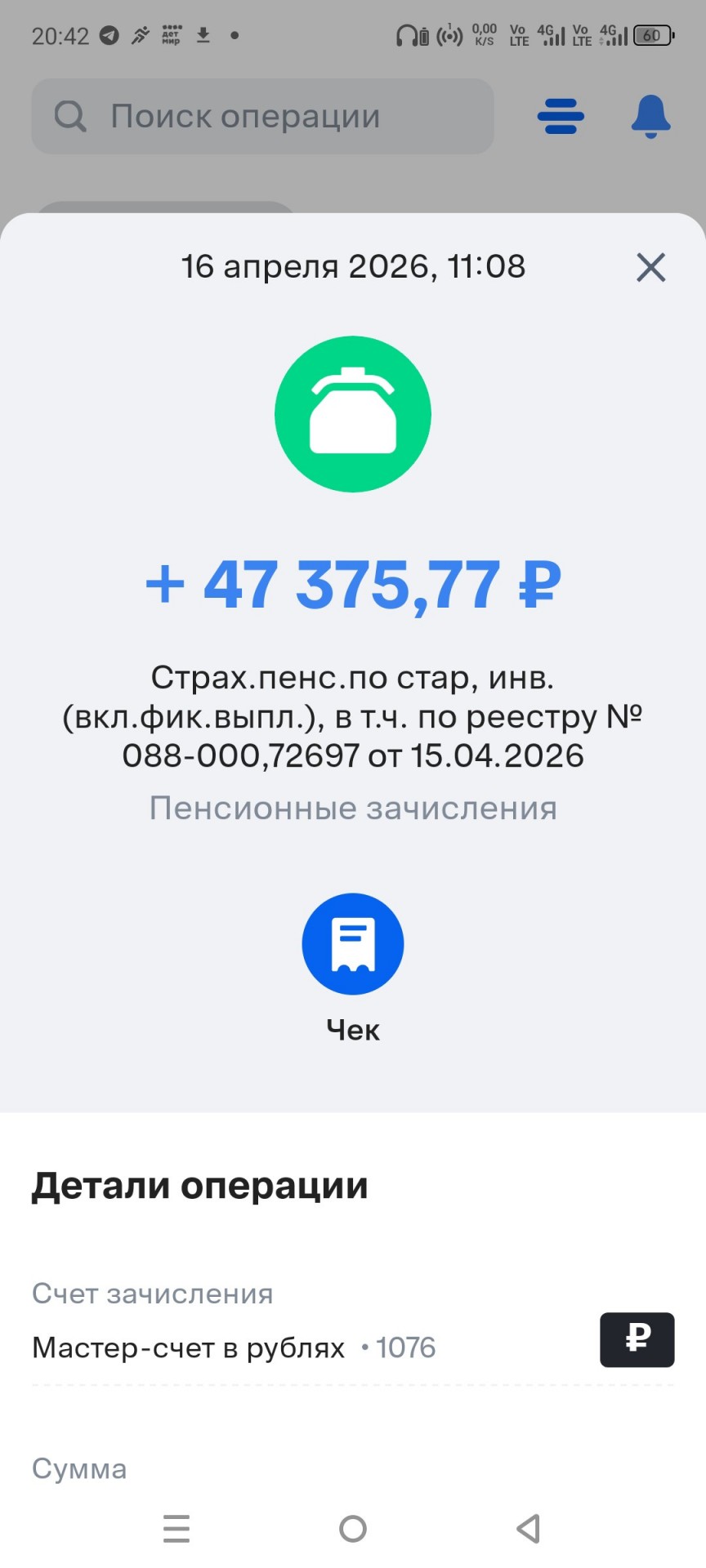Open the Чек receipt button
This screenshot has height=1568, width=706.
tap(353, 944)
